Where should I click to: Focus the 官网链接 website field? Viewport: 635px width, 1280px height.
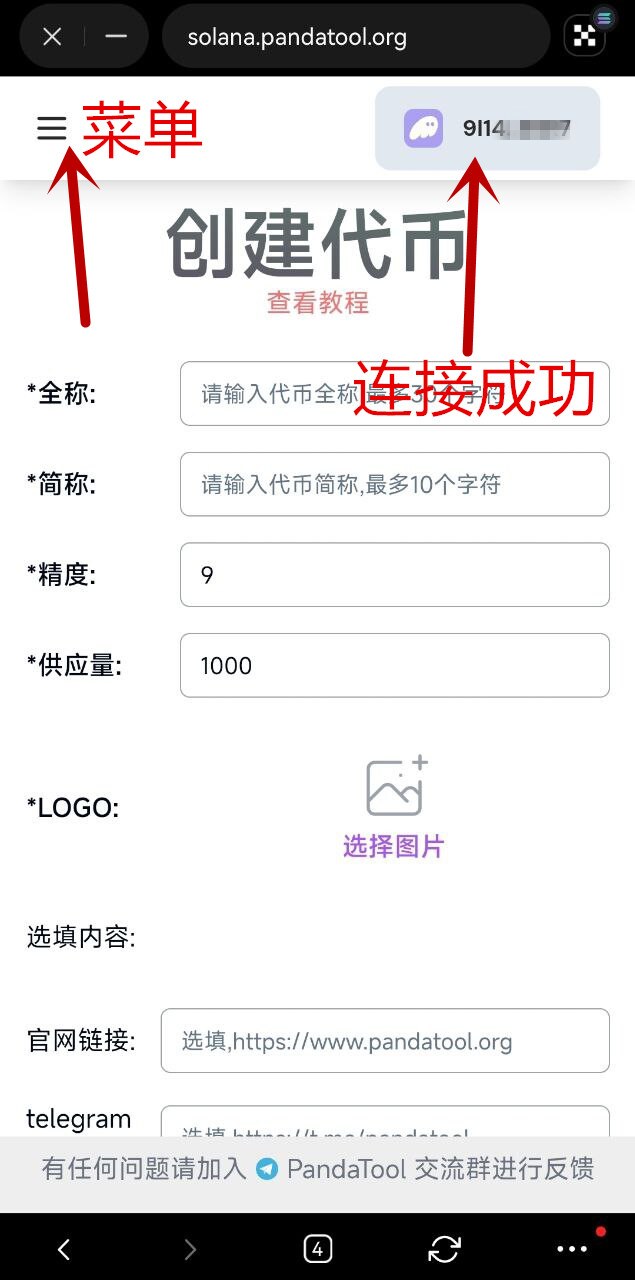[385, 1041]
